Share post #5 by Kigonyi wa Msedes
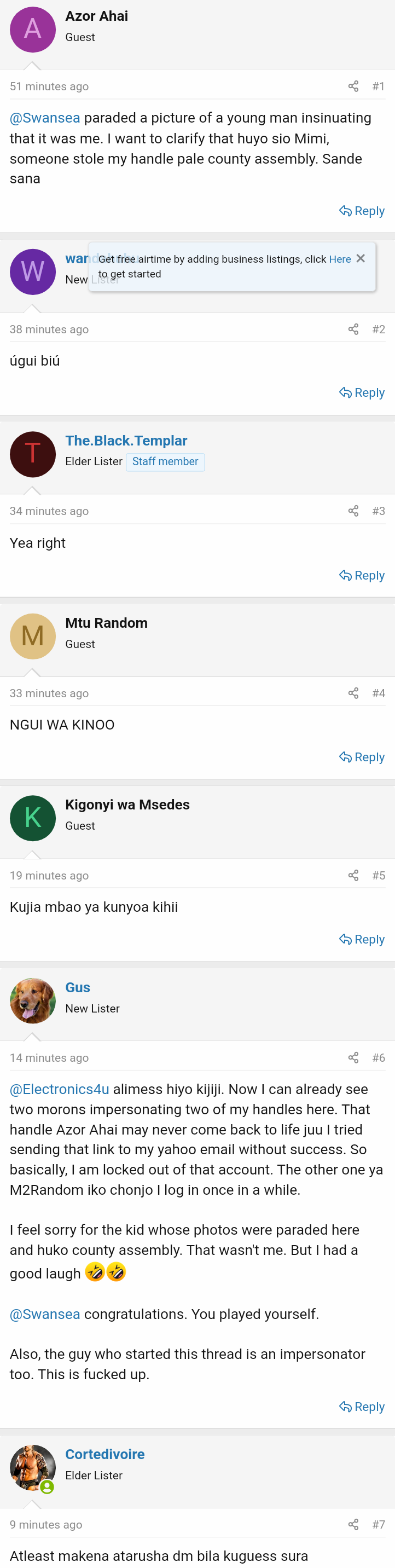The width and height of the screenshot is (395, 1568). [x=353, y=876]
